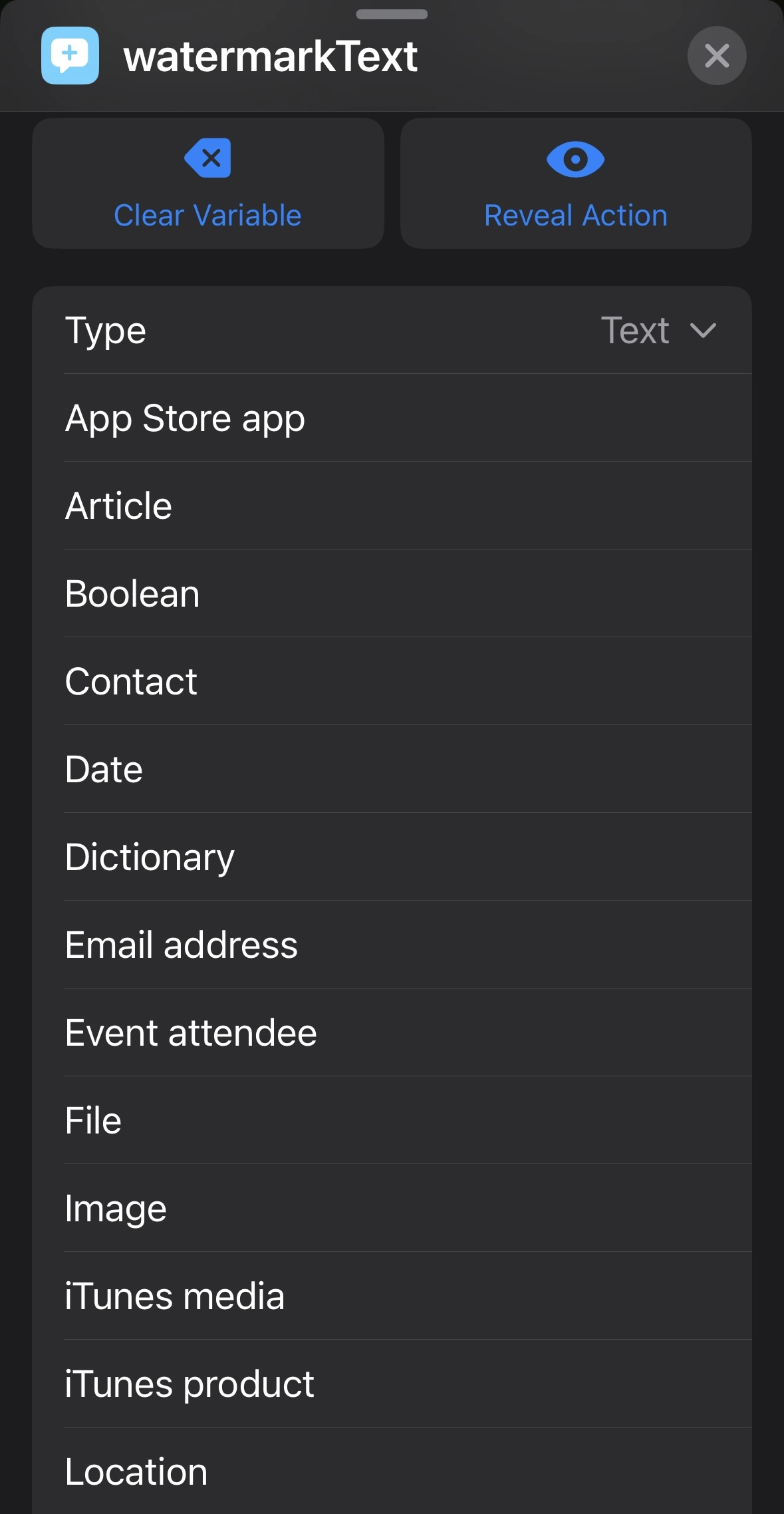Select Location type

coord(392,1471)
